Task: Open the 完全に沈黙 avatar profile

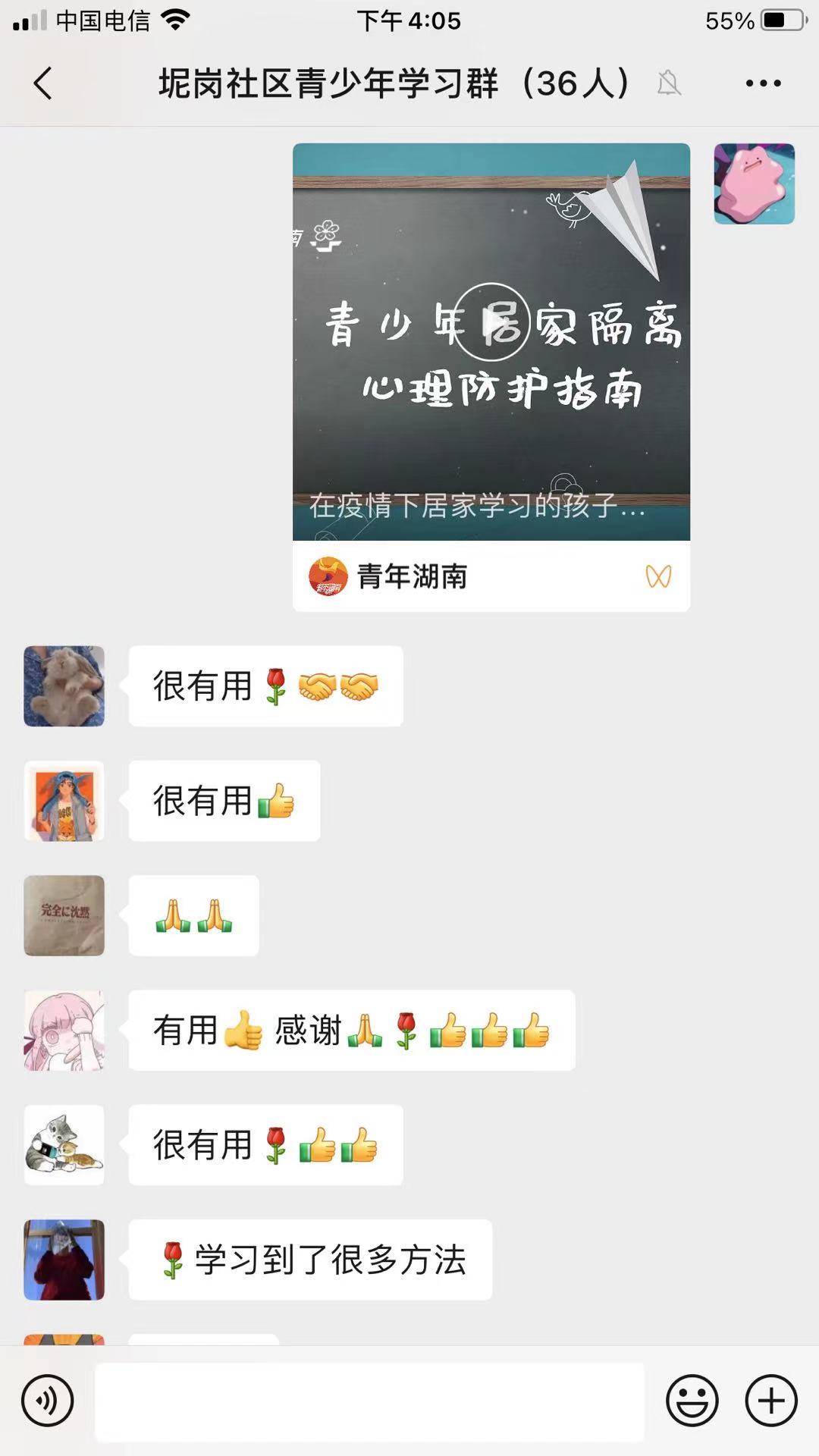Action: (64, 915)
